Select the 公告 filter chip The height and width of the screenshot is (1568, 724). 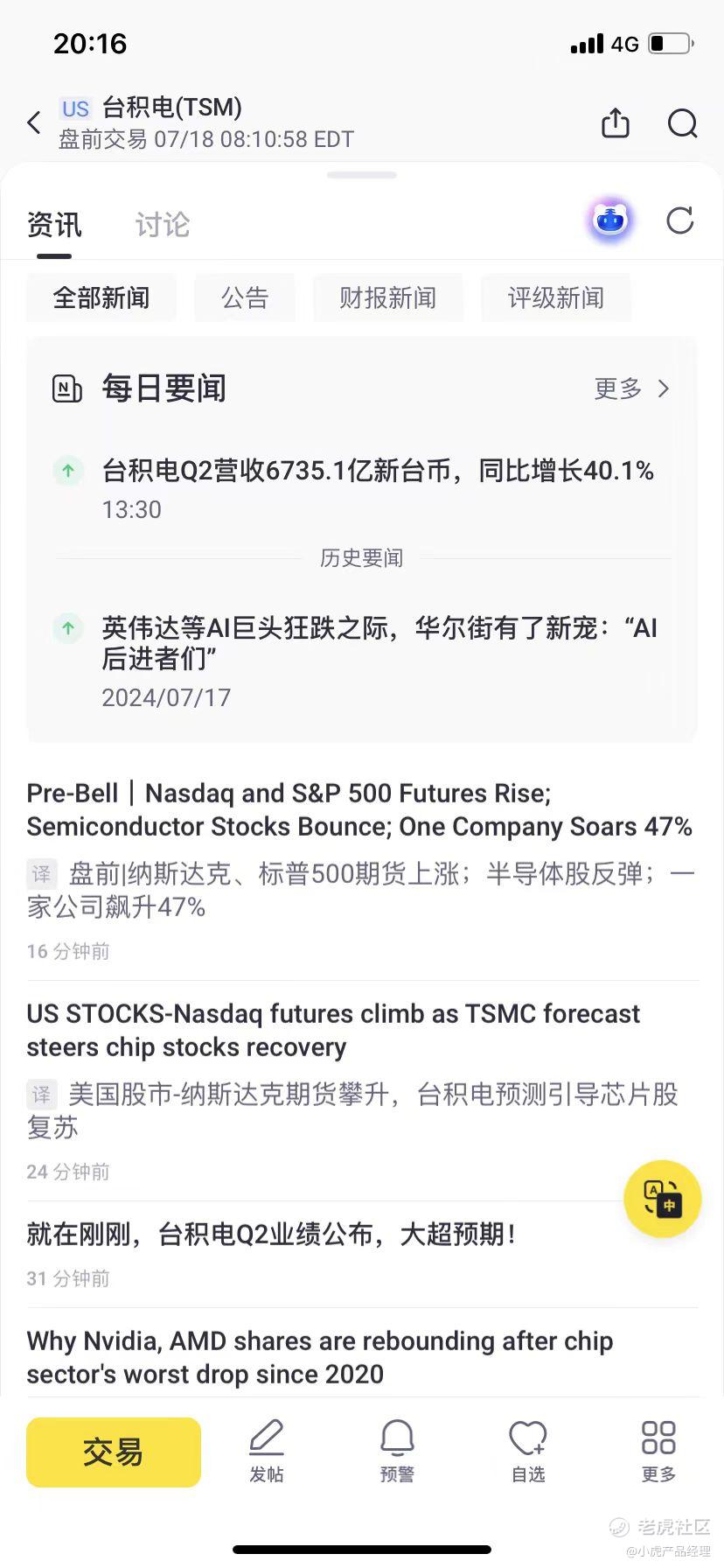[245, 298]
